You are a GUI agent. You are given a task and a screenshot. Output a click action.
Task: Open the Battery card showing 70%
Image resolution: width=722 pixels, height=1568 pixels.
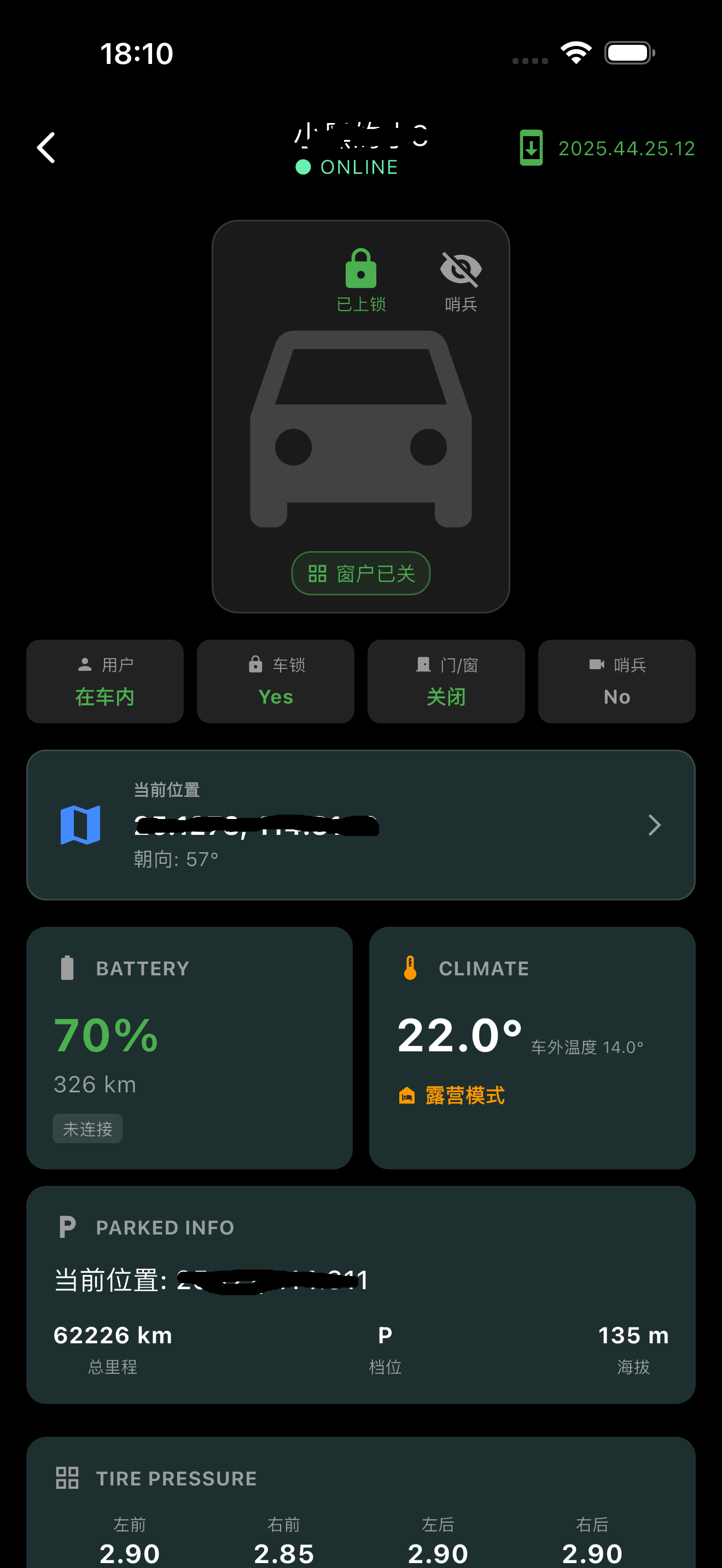[x=189, y=1047]
